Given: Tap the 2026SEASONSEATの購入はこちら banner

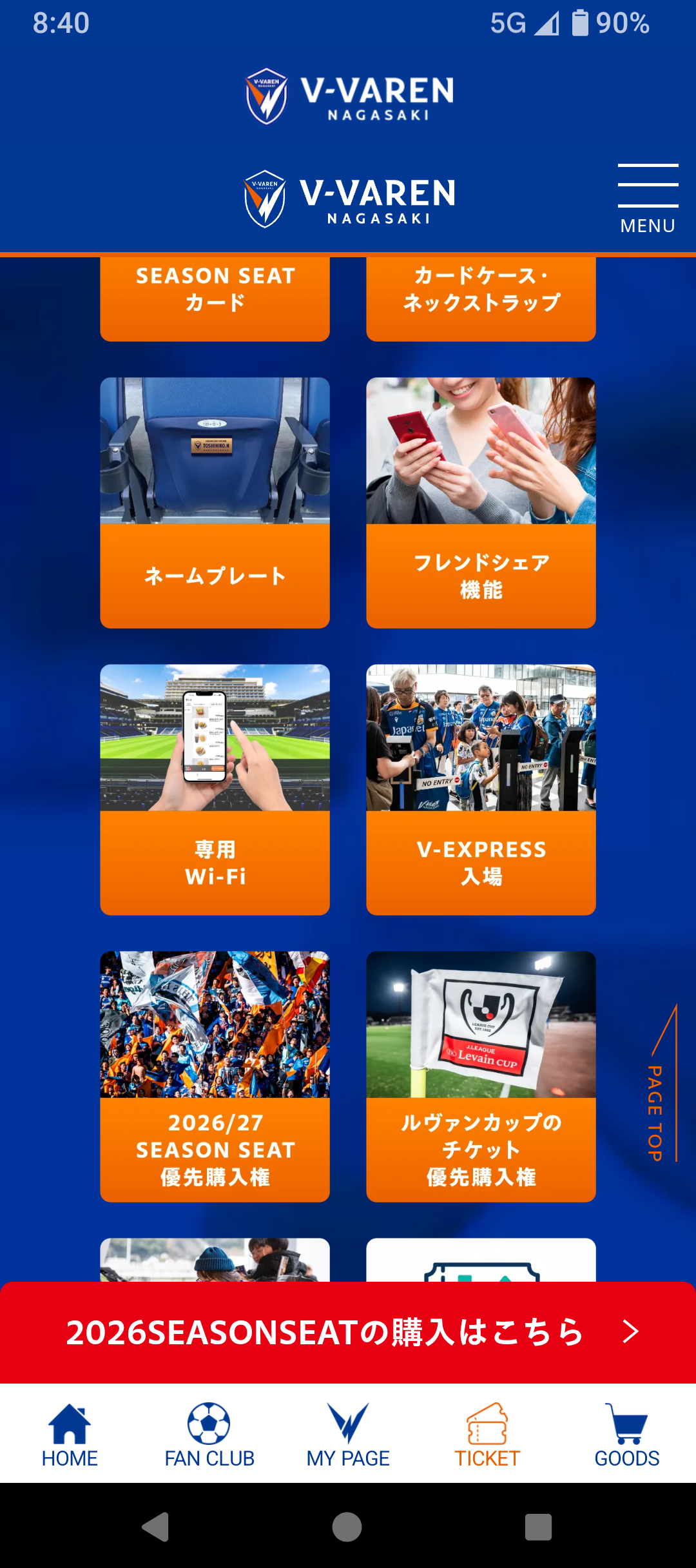Looking at the screenshot, I should coord(348,1332).
